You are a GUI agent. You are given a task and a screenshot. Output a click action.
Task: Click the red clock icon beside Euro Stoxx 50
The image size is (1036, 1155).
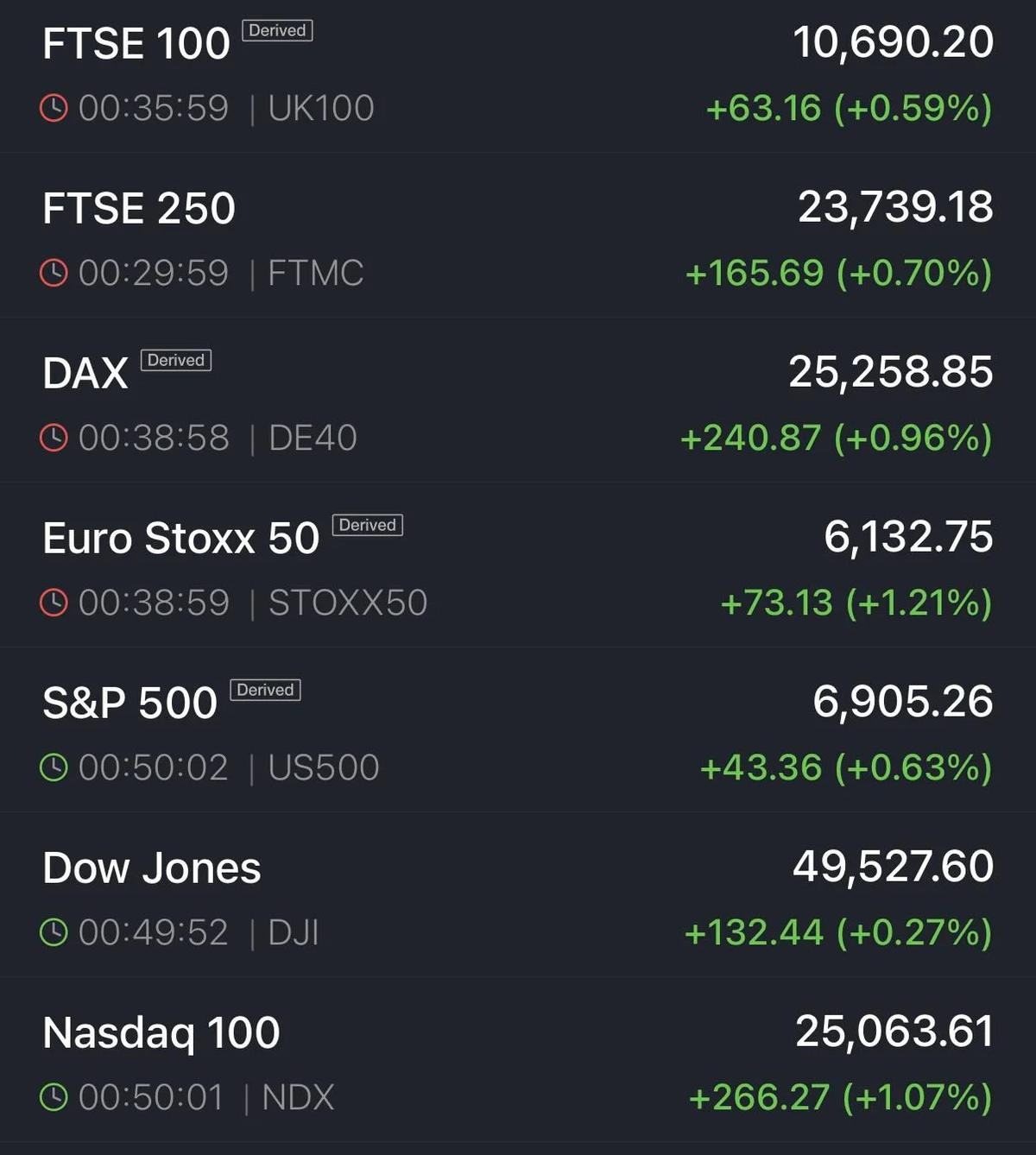[54, 603]
